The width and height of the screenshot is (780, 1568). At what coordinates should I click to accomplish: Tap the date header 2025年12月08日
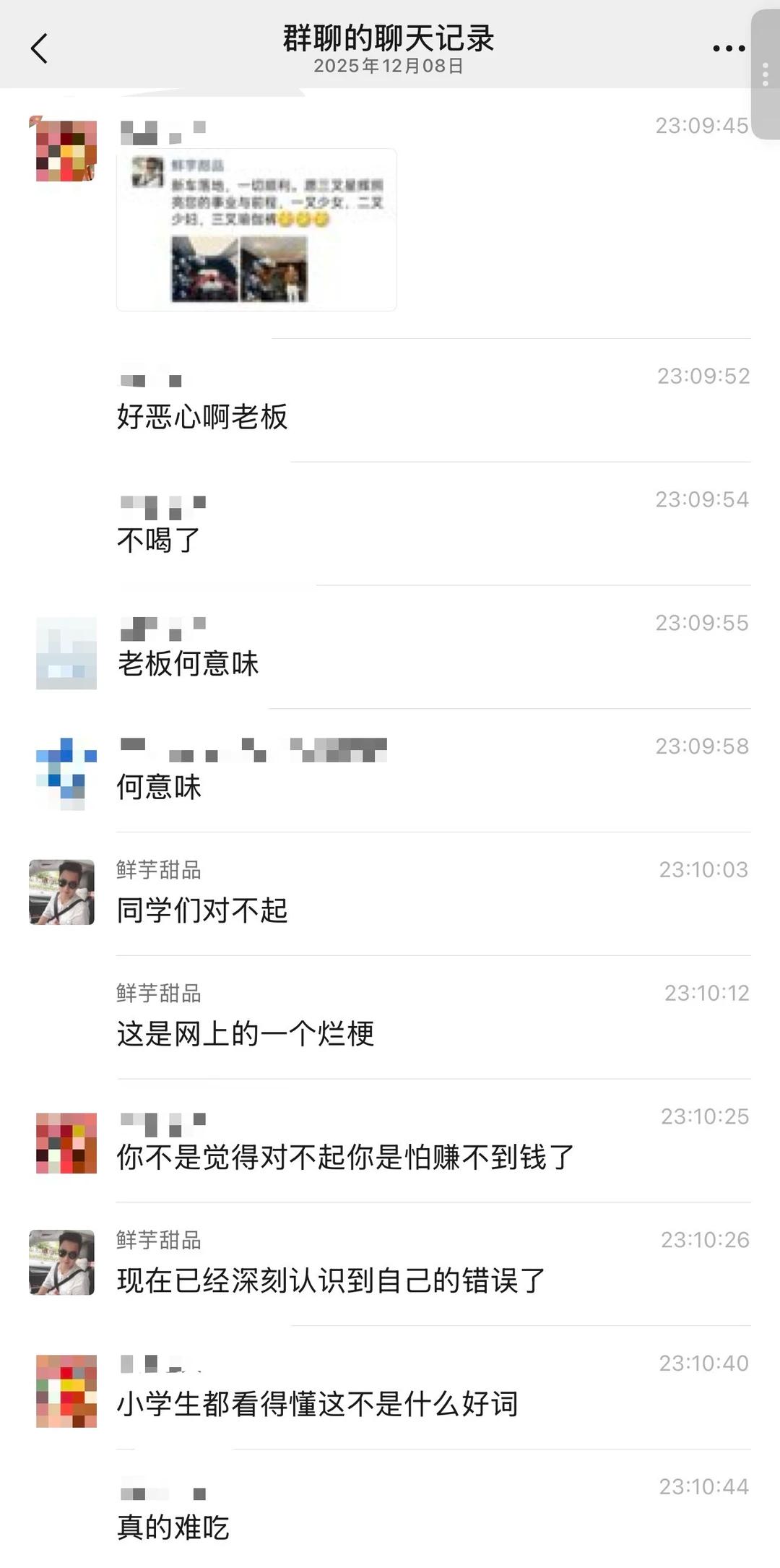click(x=389, y=66)
